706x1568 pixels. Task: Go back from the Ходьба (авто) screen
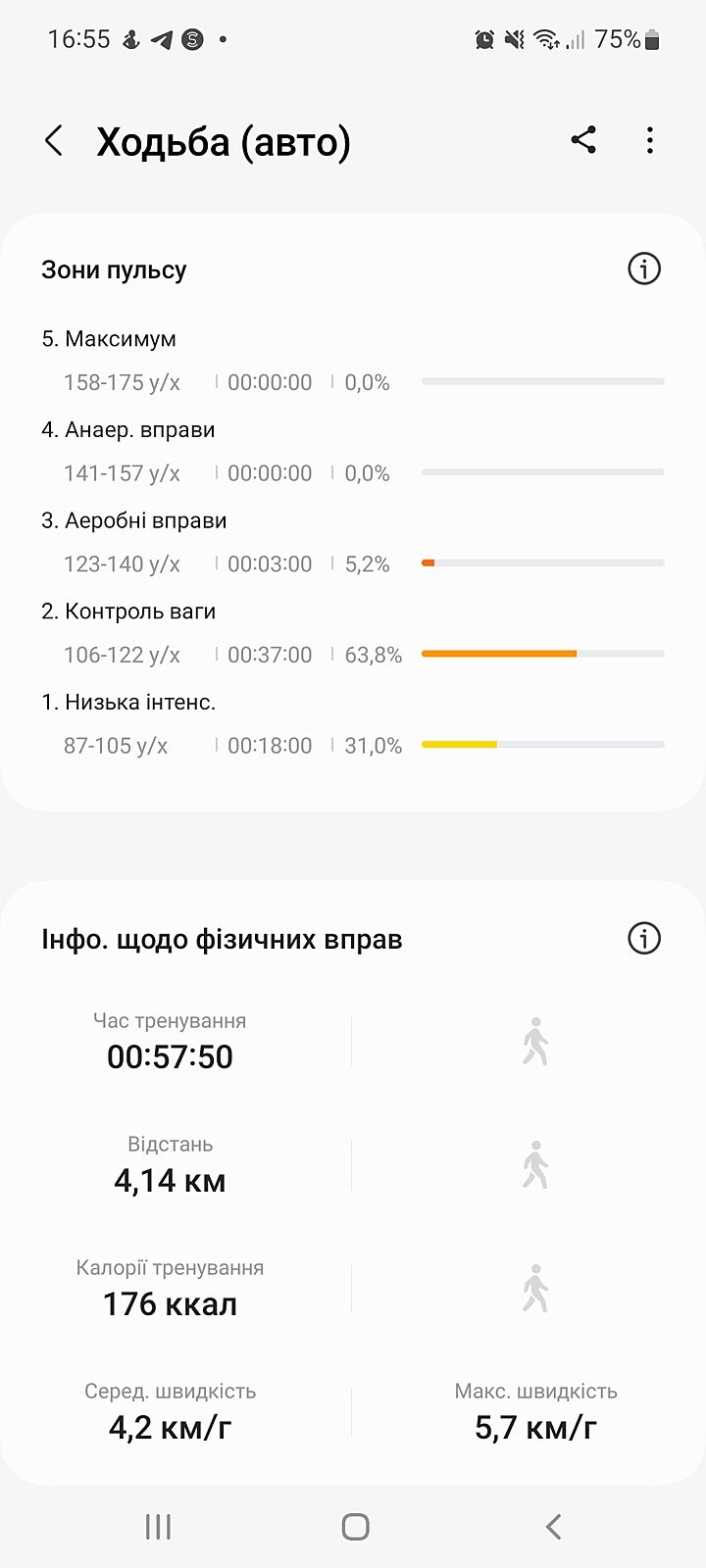tap(55, 141)
